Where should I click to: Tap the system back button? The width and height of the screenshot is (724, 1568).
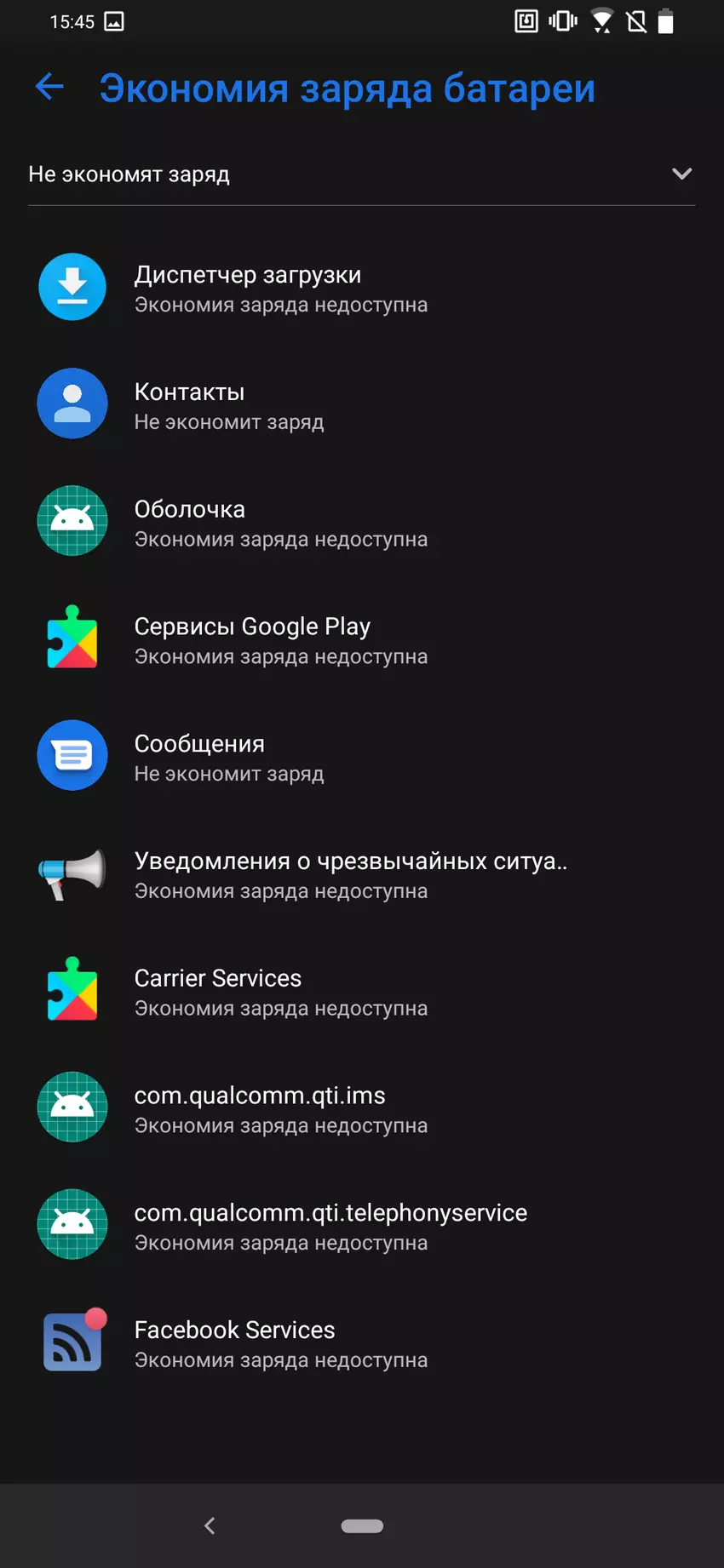pyautogui.click(x=210, y=1526)
